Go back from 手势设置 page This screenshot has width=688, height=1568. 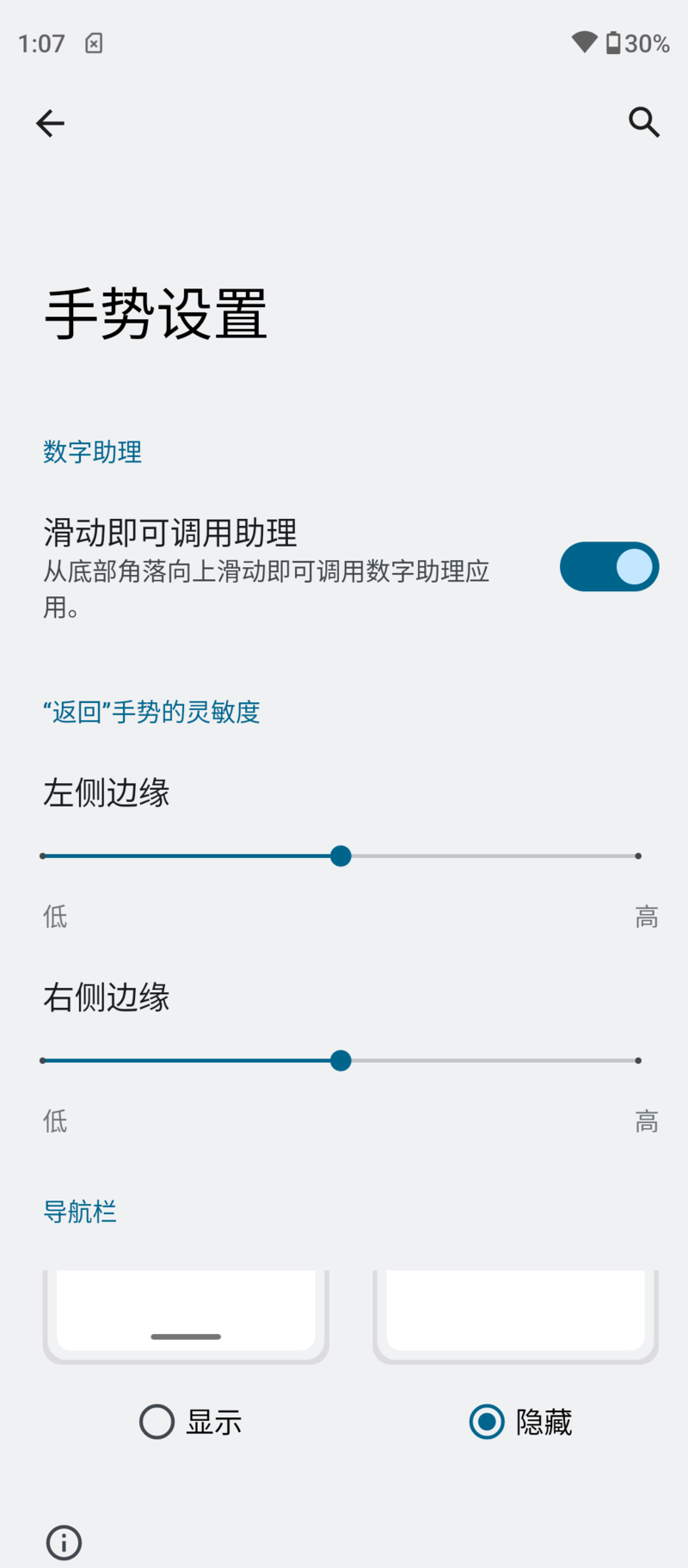pyautogui.click(x=50, y=123)
